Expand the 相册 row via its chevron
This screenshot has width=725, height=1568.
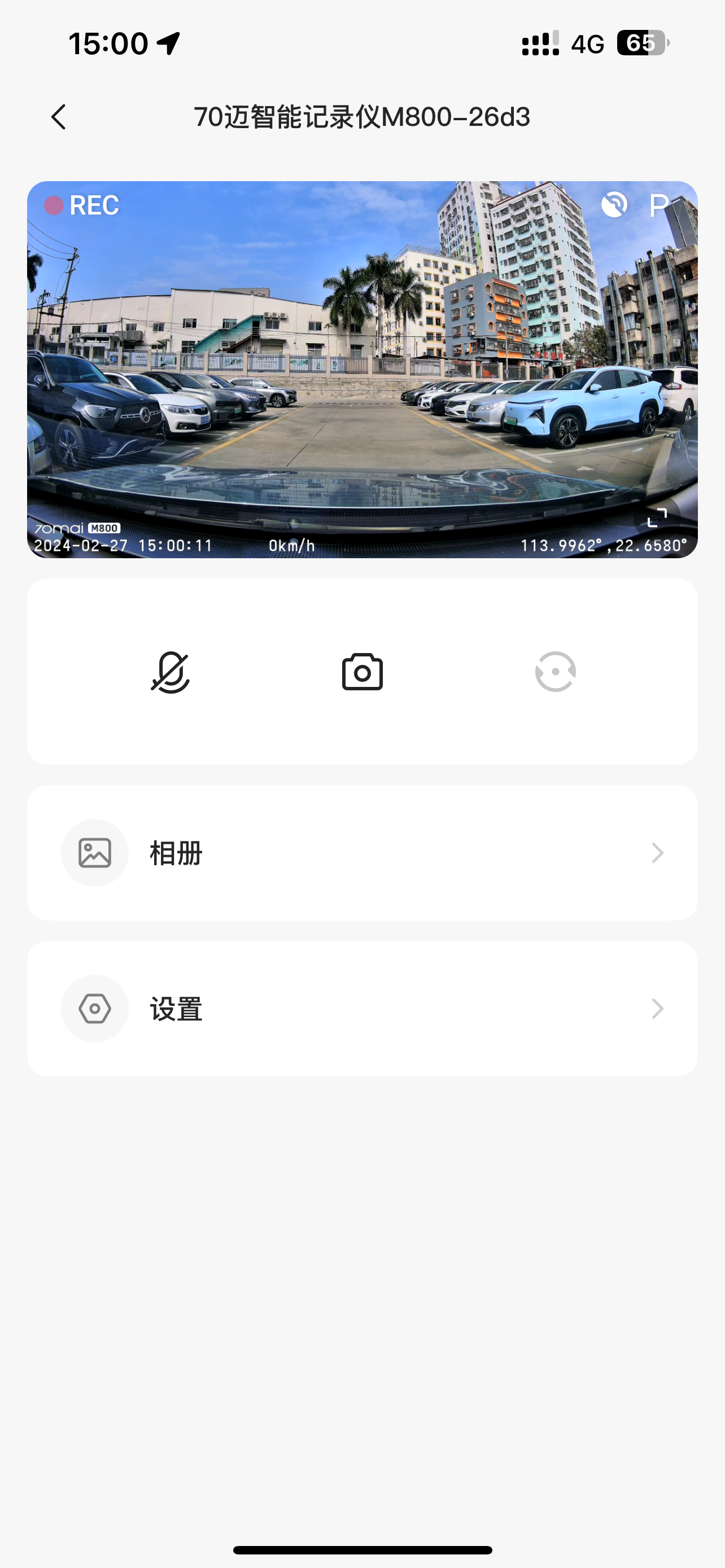(x=656, y=852)
